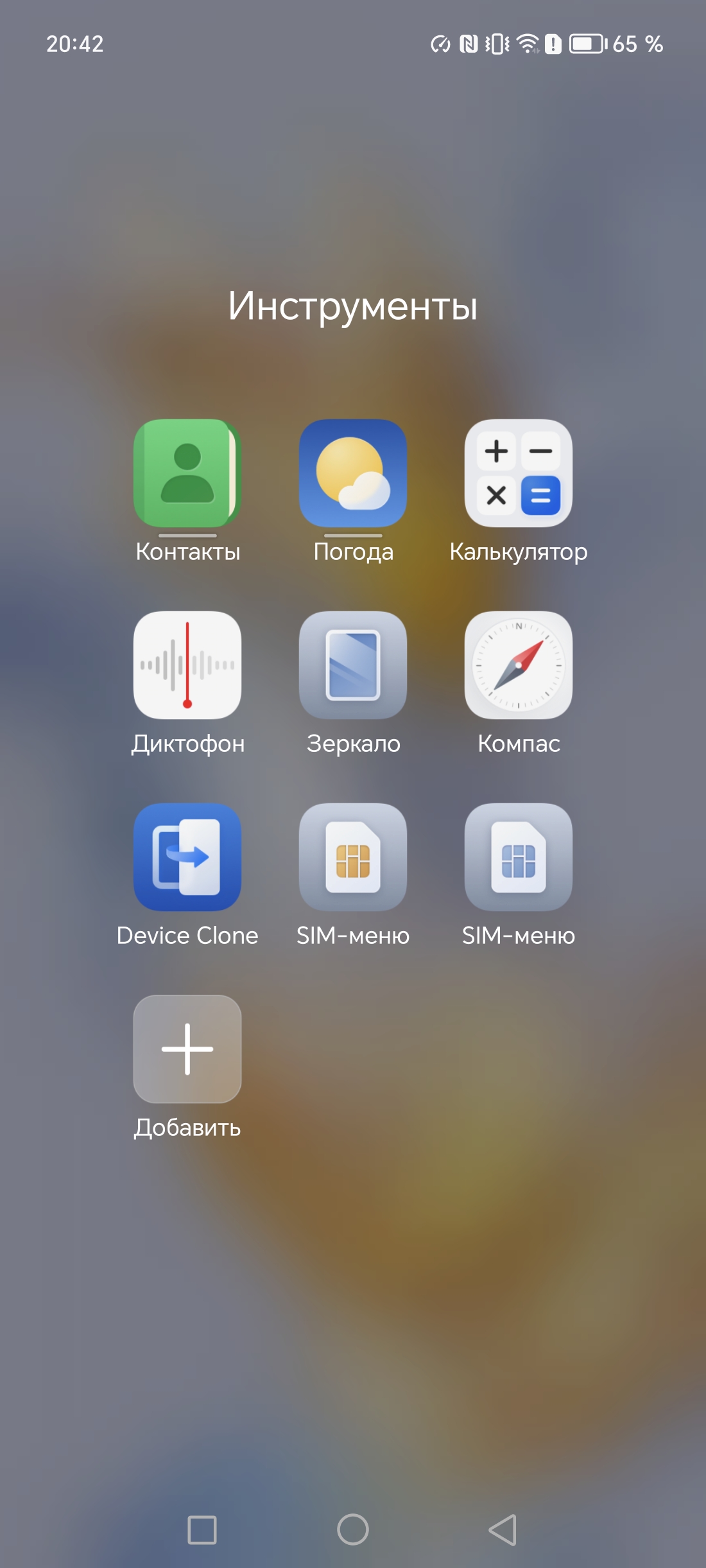Open SIM-меню with the blue chip icon
Image resolution: width=706 pixels, height=1568 pixels.
(x=519, y=857)
